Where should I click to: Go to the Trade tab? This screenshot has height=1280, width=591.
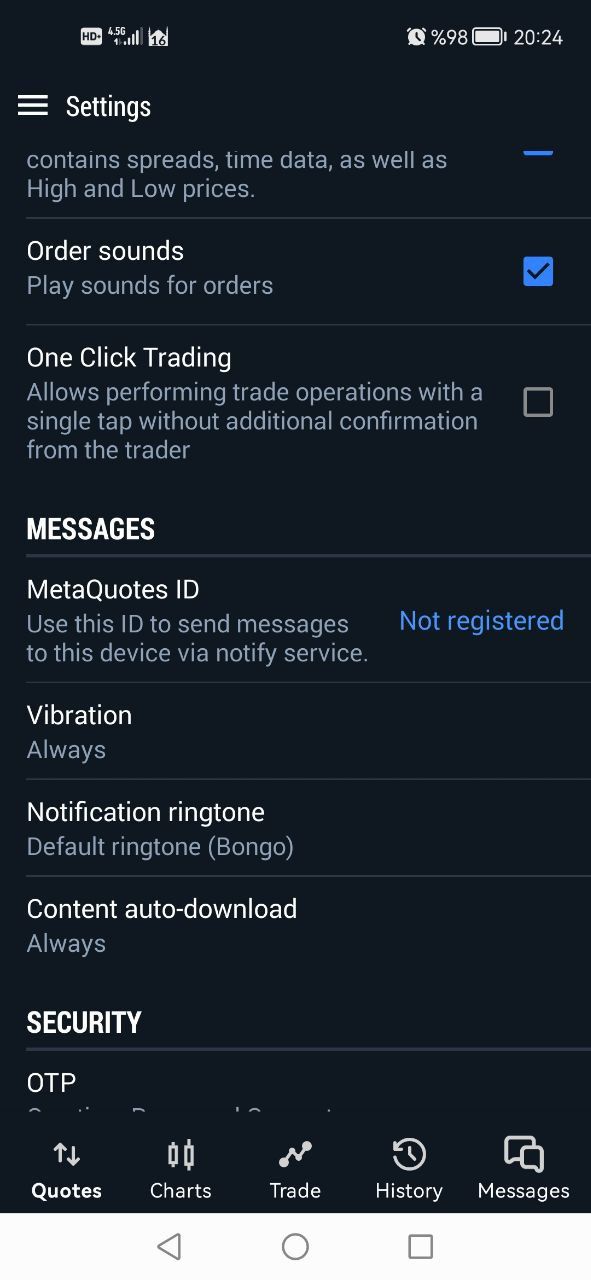[295, 1170]
